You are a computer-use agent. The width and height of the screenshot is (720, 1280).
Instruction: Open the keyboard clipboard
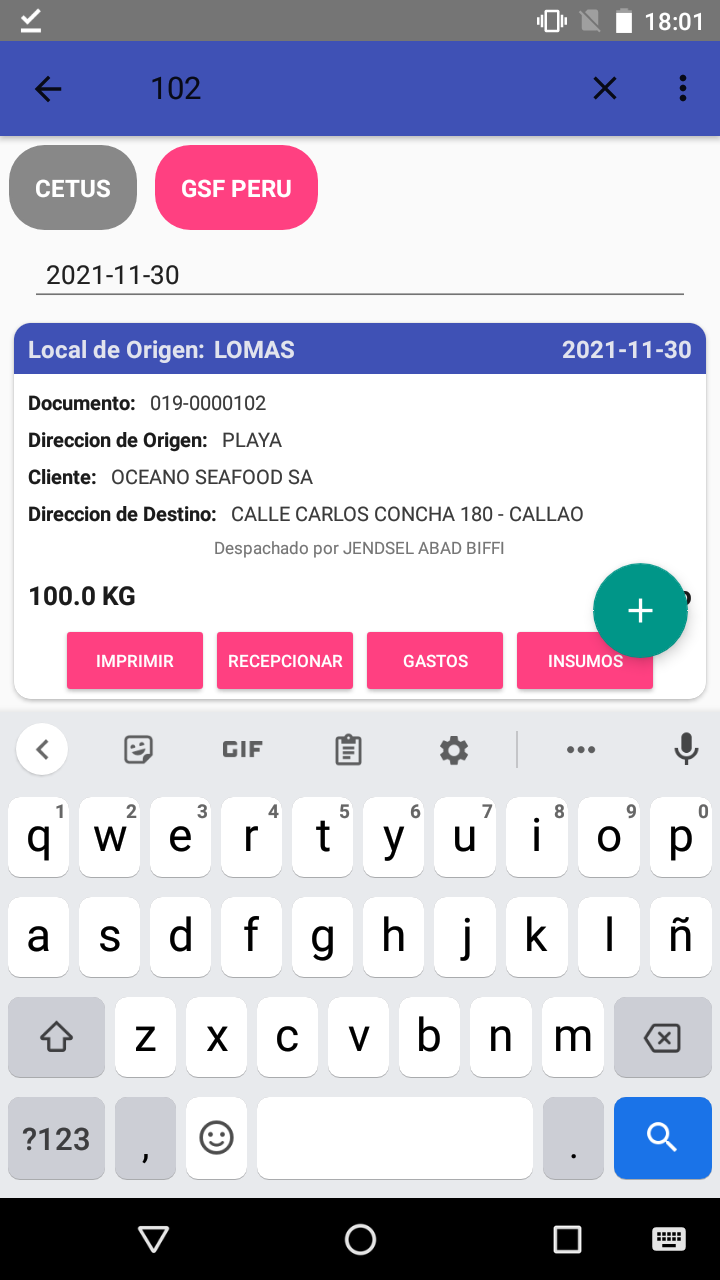tap(348, 749)
